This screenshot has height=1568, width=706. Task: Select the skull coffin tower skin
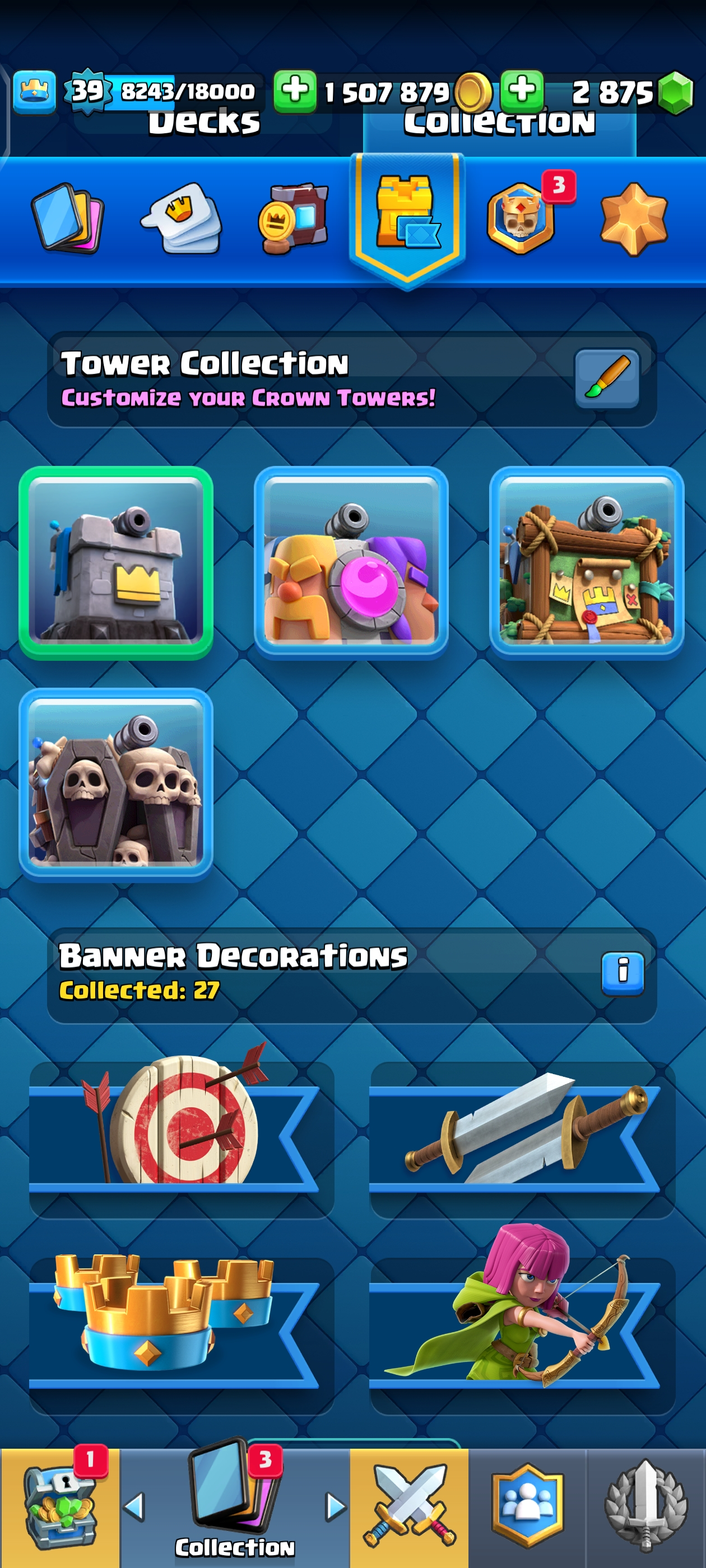pyautogui.click(x=116, y=785)
